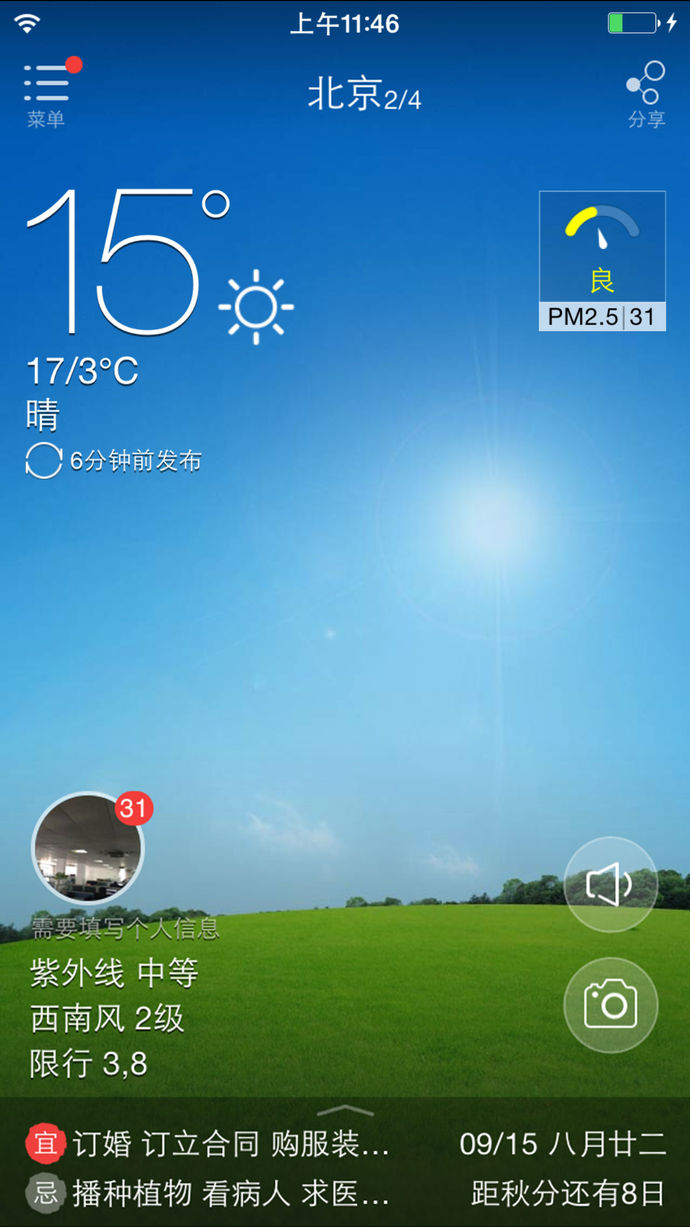Viewport: 690px width, 1227px height.
Task: Expand the bottom panel with up chevron
Action: (345, 1110)
